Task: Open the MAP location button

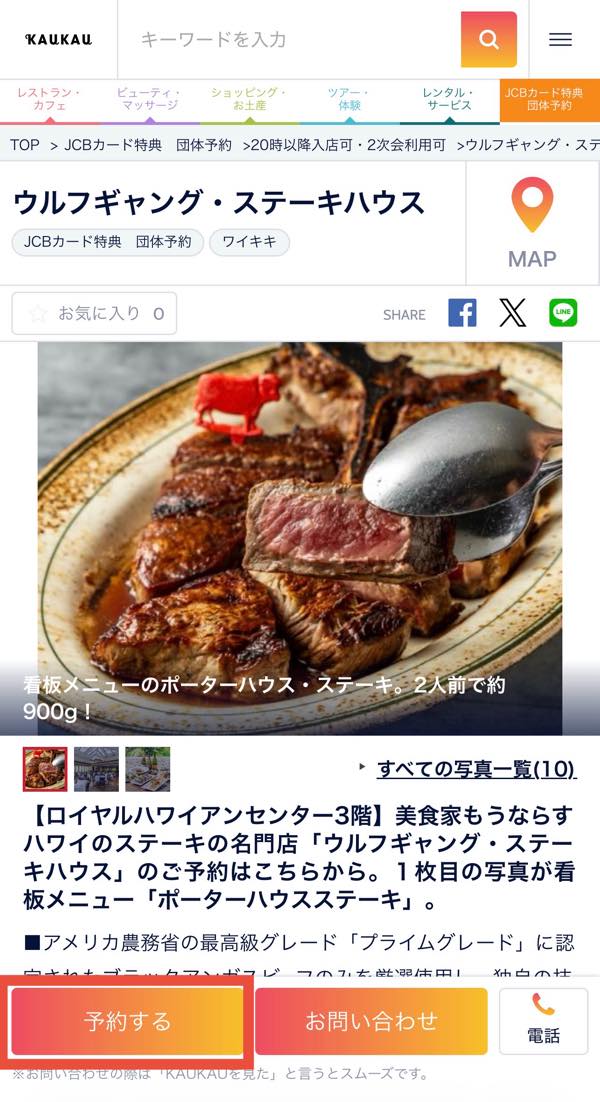Action: pyautogui.click(x=532, y=224)
